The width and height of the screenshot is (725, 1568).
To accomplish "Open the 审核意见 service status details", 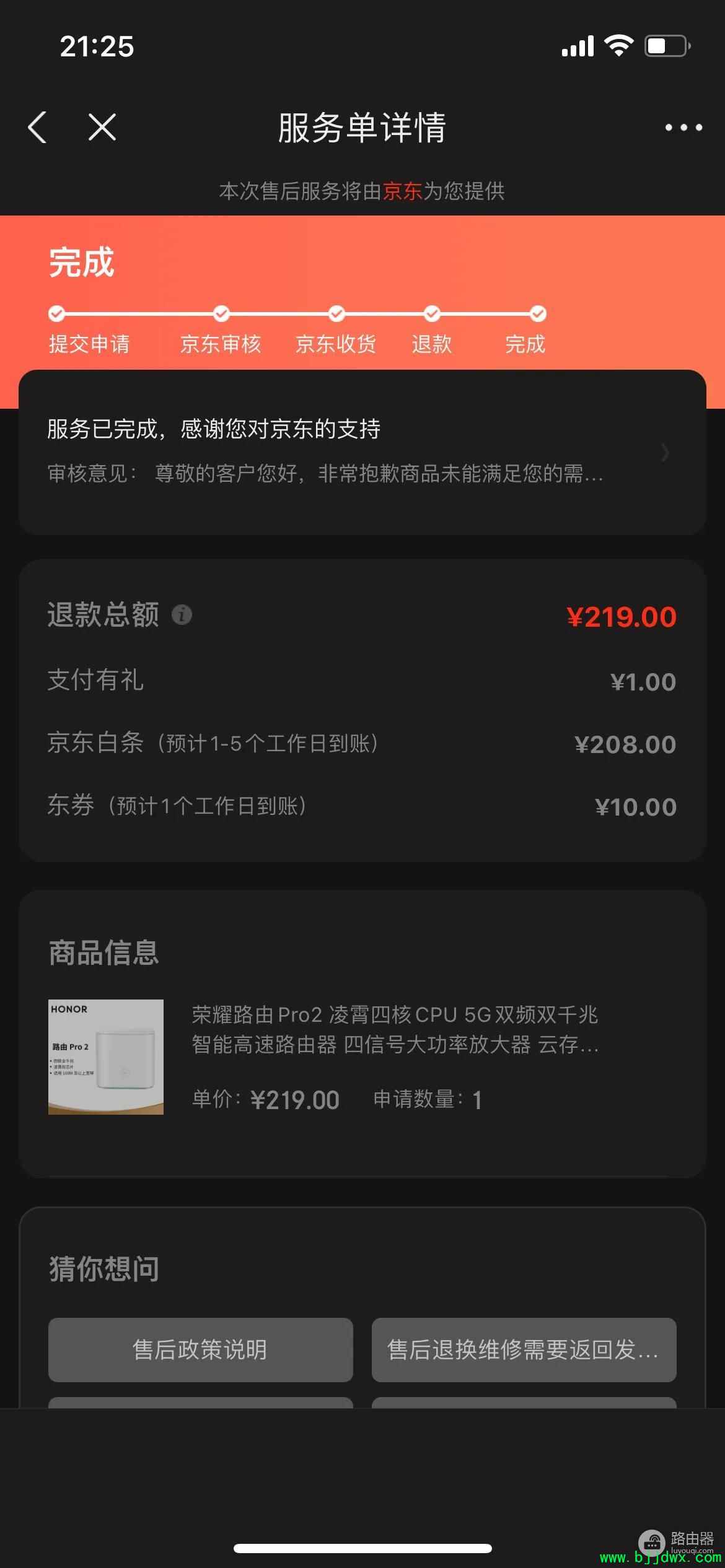I will pos(362,453).
